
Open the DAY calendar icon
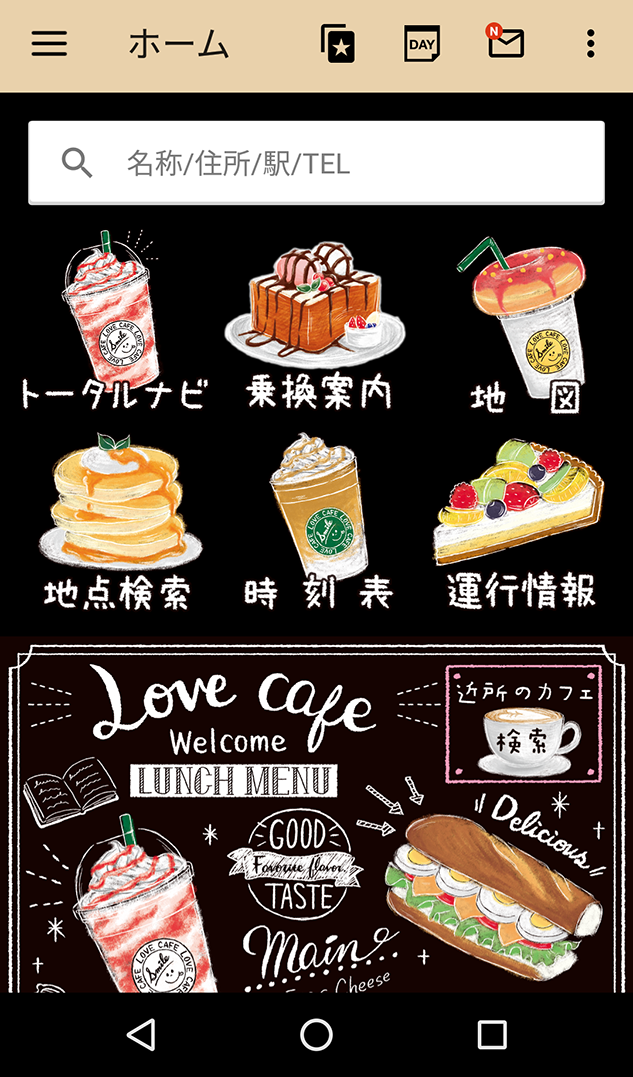coord(422,44)
